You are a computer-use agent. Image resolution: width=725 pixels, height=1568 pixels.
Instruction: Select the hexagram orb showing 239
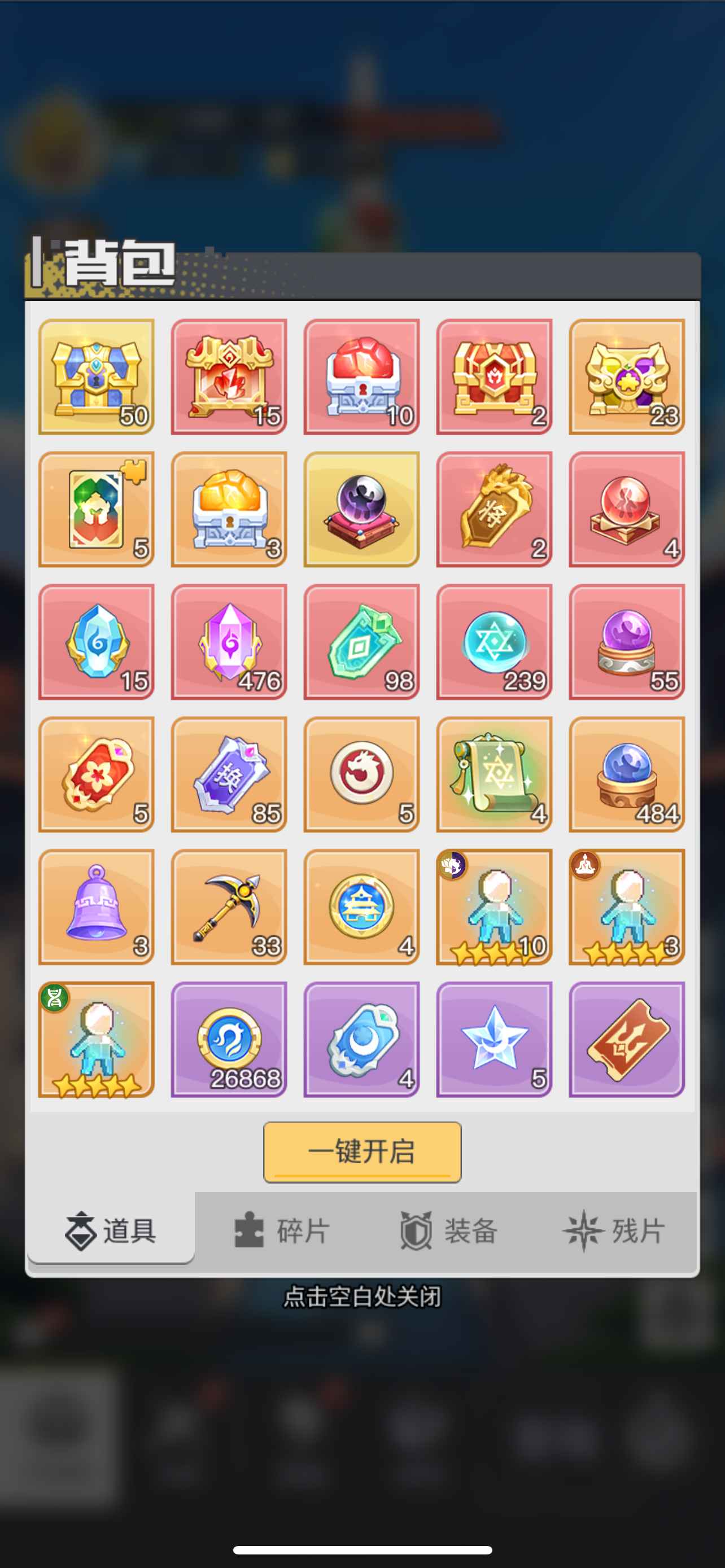494,642
